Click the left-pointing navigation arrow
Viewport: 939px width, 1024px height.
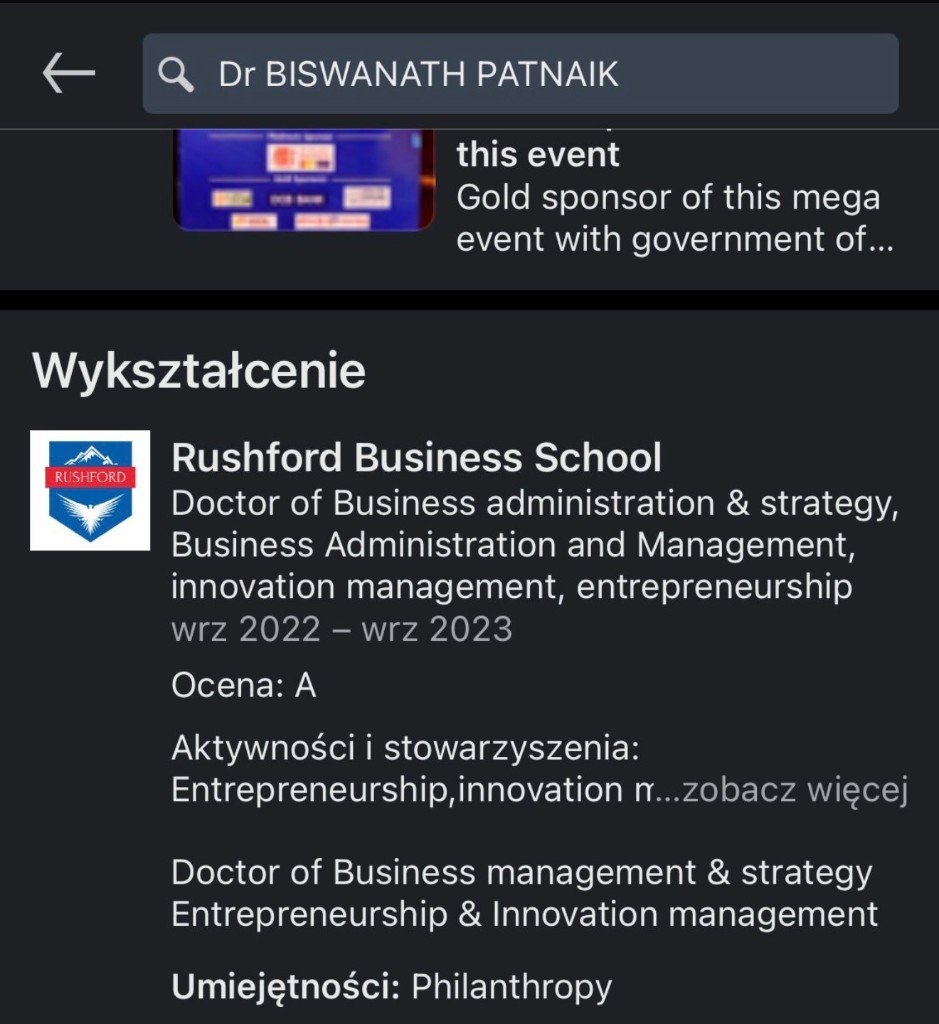(67, 72)
